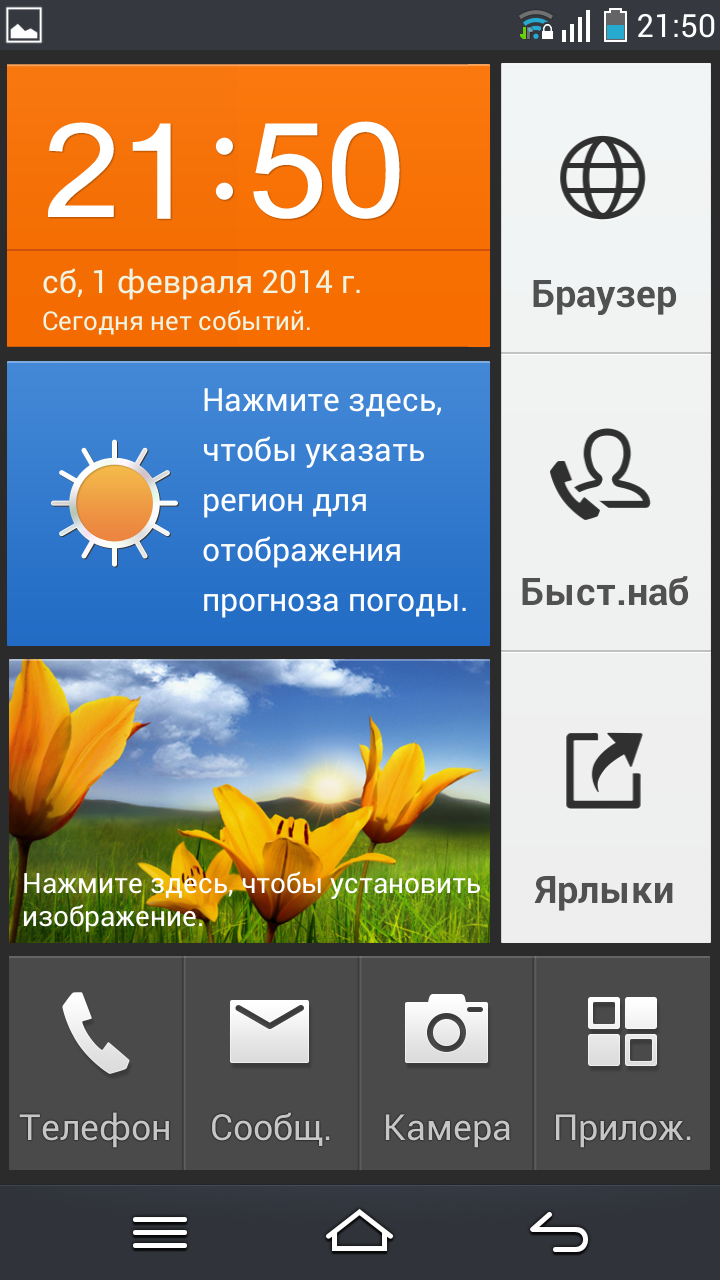Open the Браузер app tile
This screenshot has width=720, height=1280.
(x=604, y=210)
